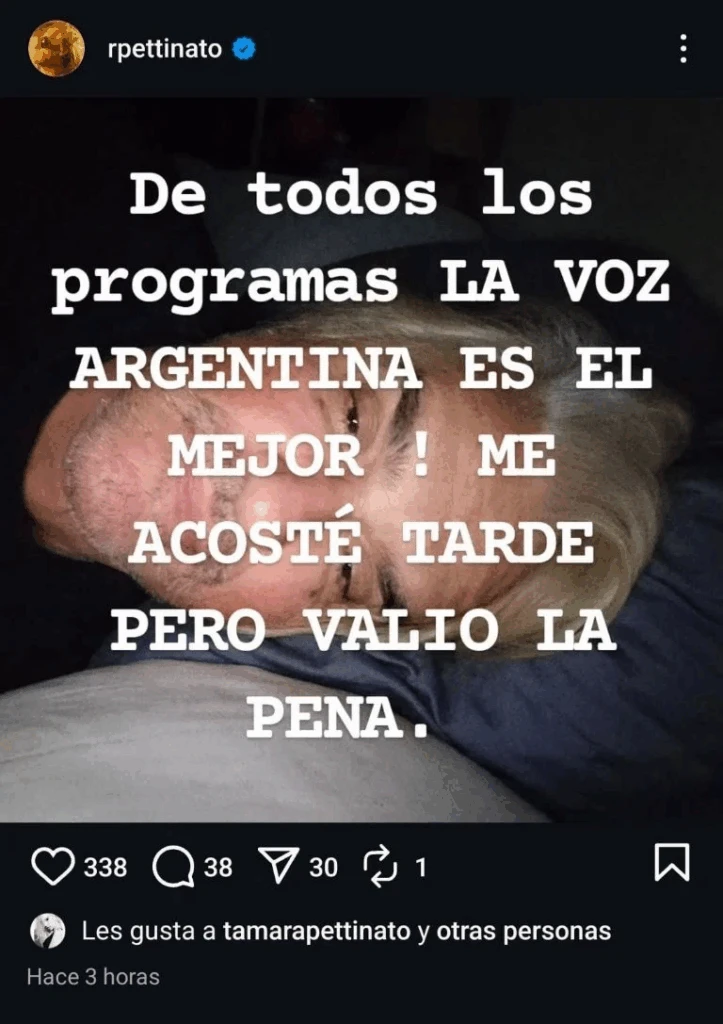
Task: Open the post photo
Action: (x=361, y=460)
